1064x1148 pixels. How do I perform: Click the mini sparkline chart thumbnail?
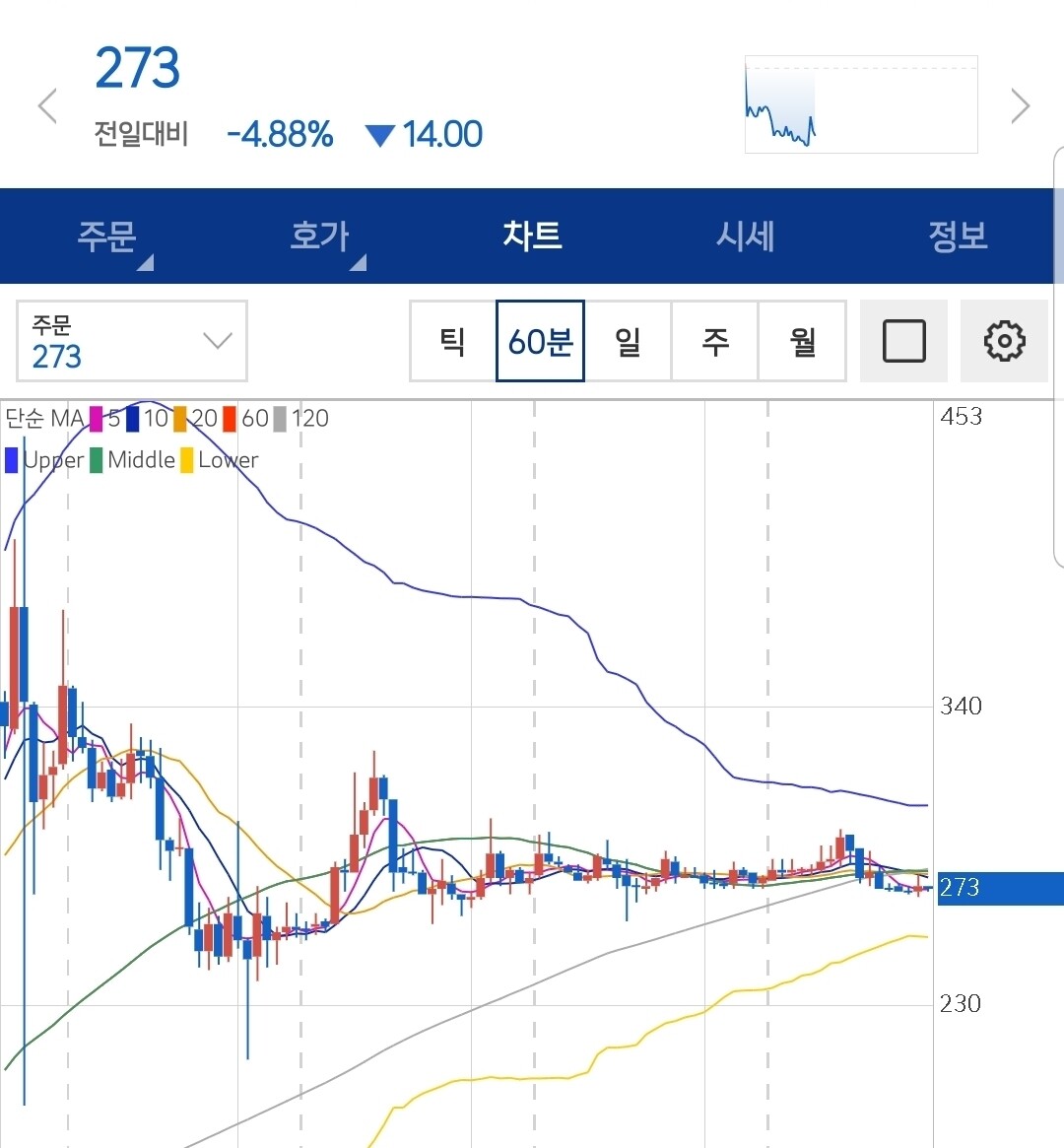point(861,104)
